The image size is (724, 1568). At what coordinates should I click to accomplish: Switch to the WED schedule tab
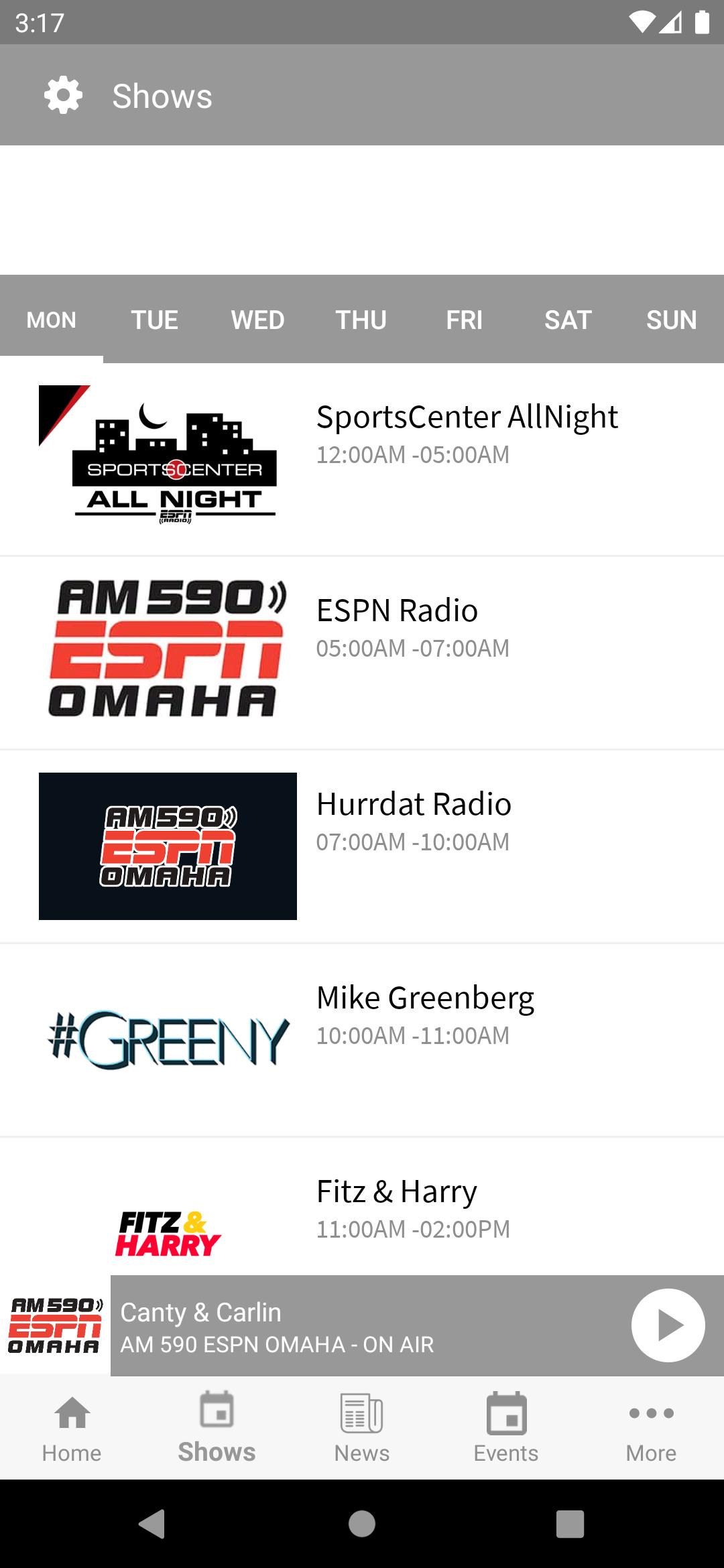point(258,320)
